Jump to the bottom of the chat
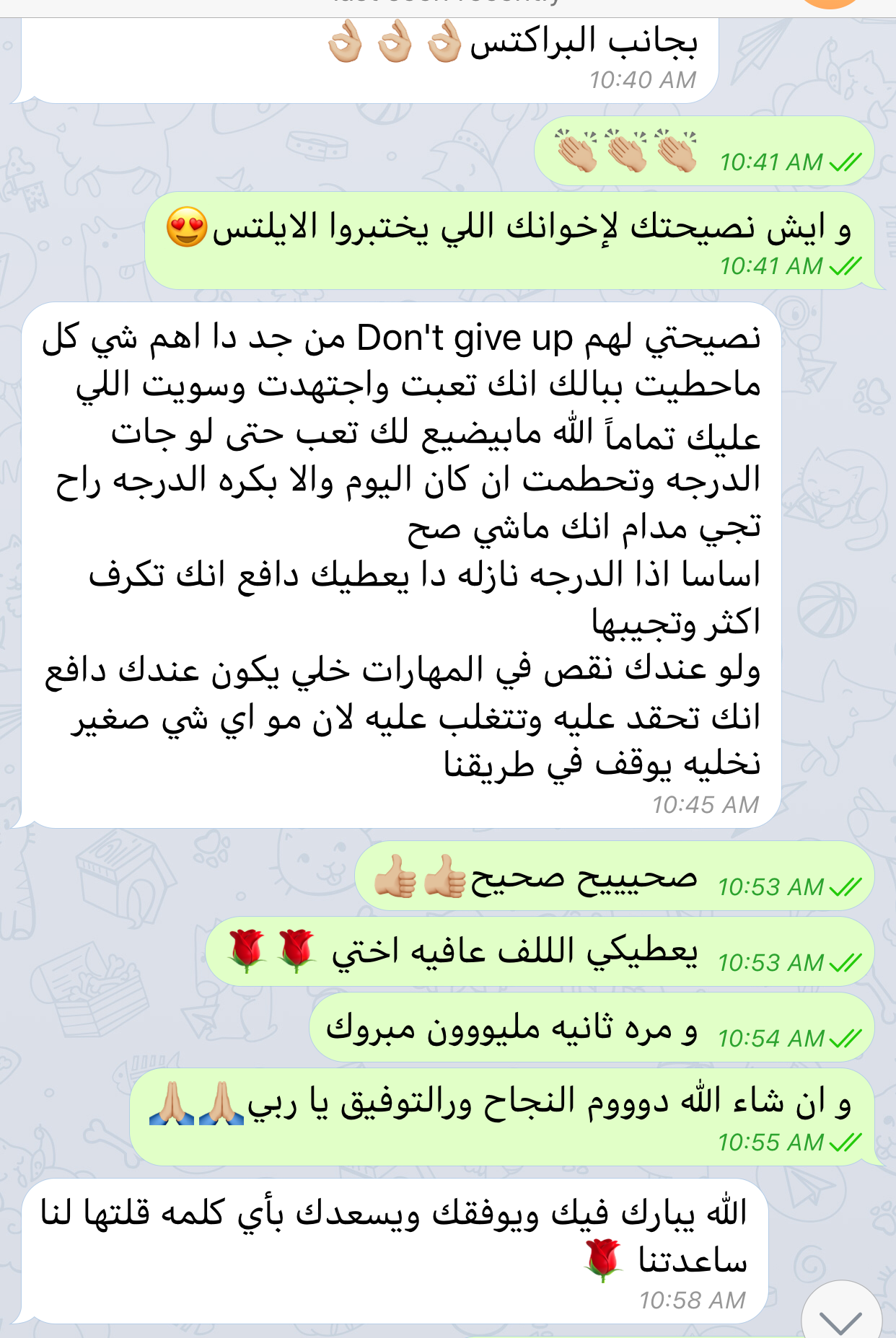The height and width of the screenshot is (1338, 896). (x=841, y=1317)
